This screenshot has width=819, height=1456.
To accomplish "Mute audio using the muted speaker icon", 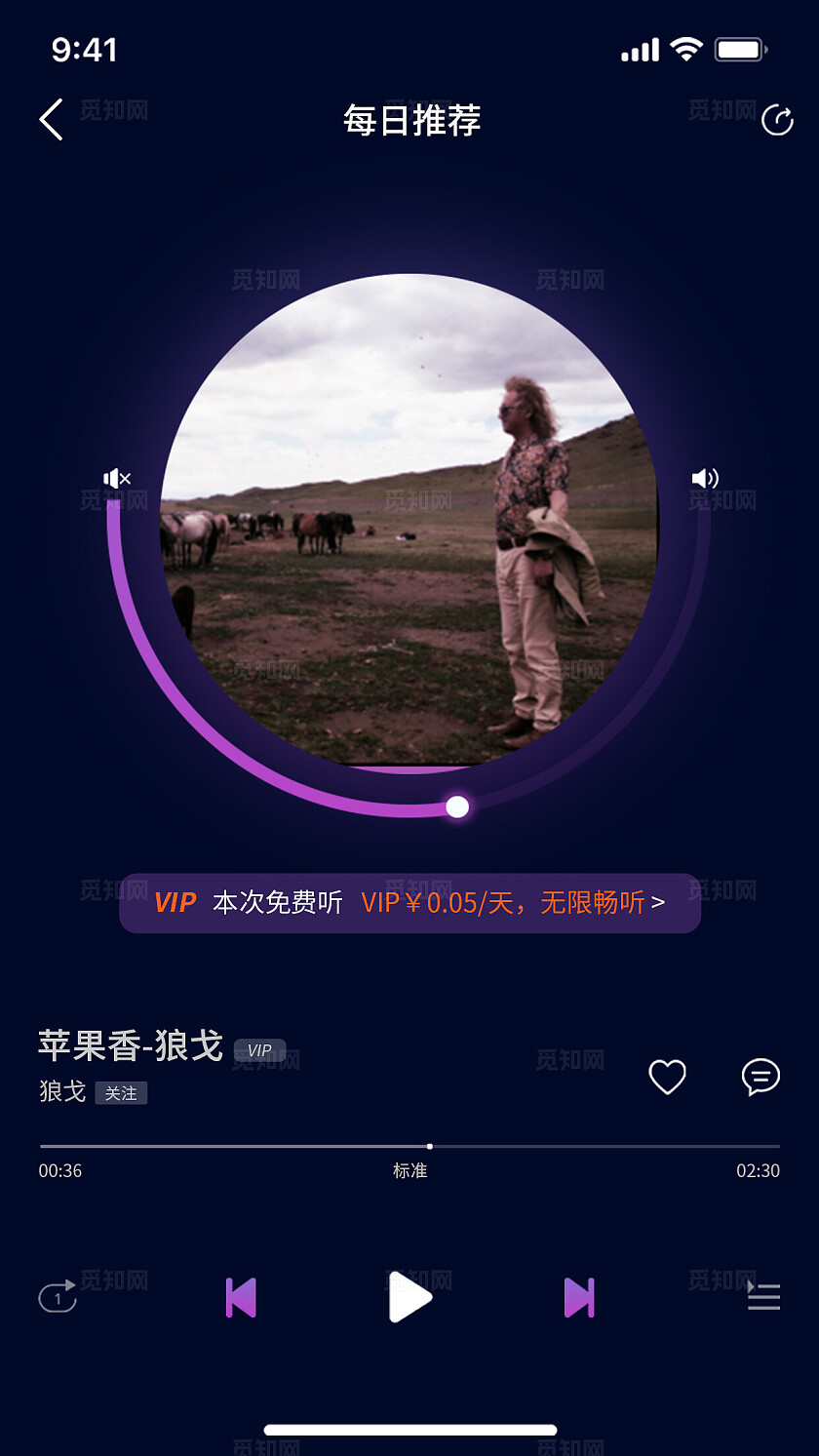I will 116,478.
